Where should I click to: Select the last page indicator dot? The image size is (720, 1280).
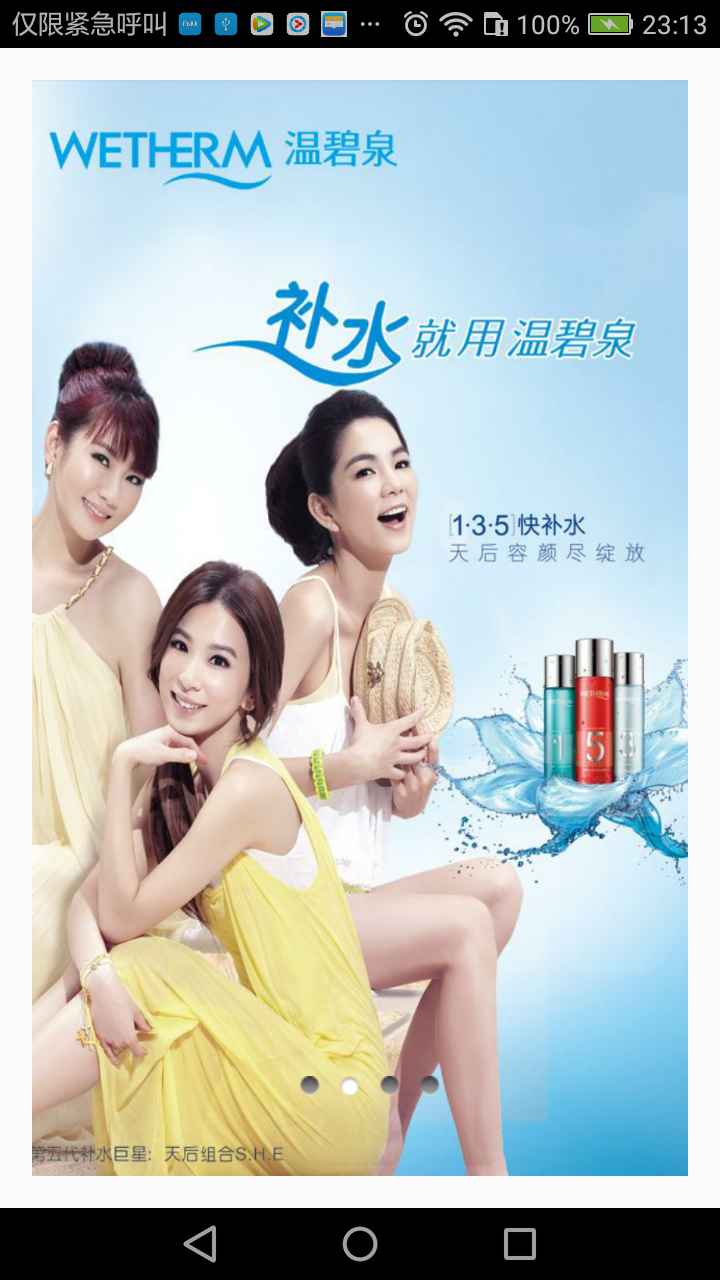tap(429, 1085)
